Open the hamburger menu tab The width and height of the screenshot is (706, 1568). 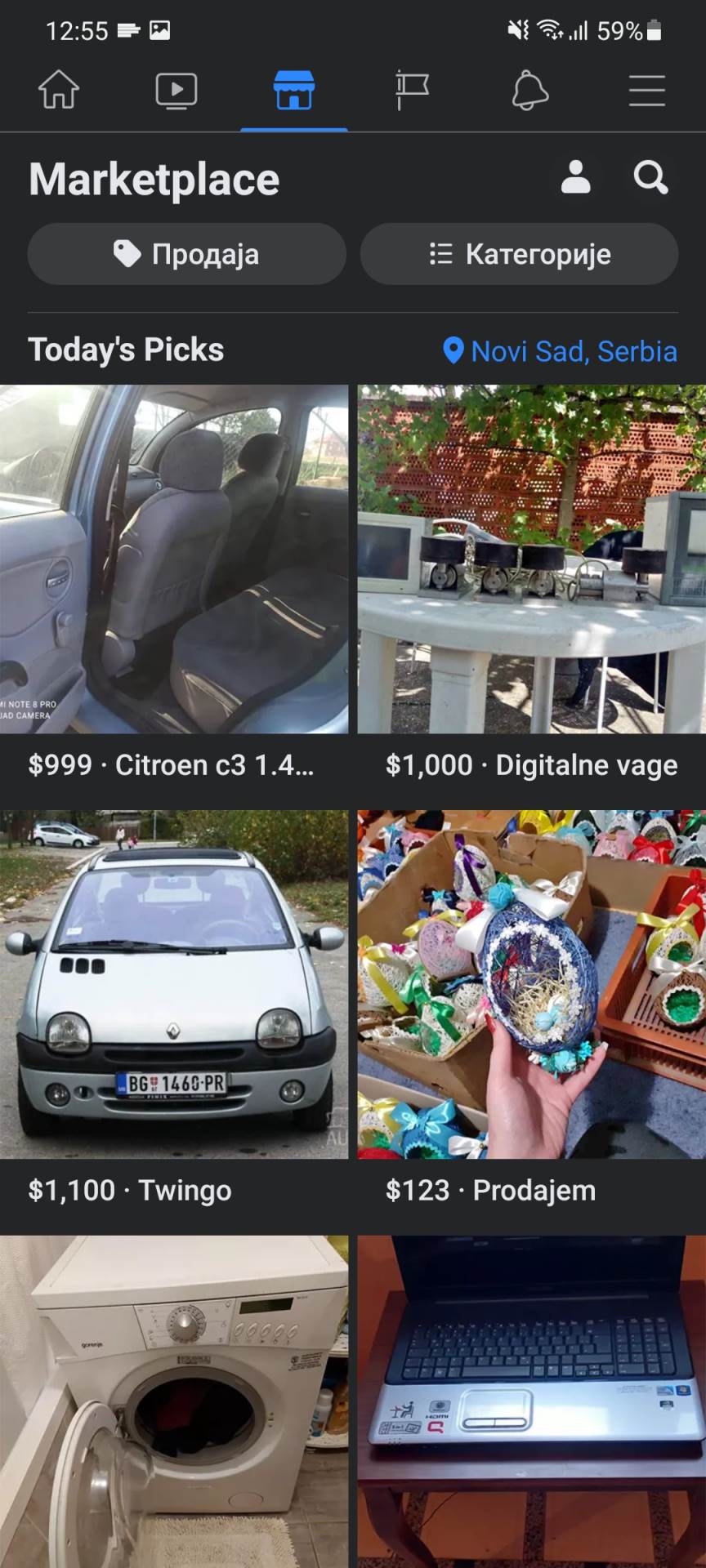tap(646, 90)
